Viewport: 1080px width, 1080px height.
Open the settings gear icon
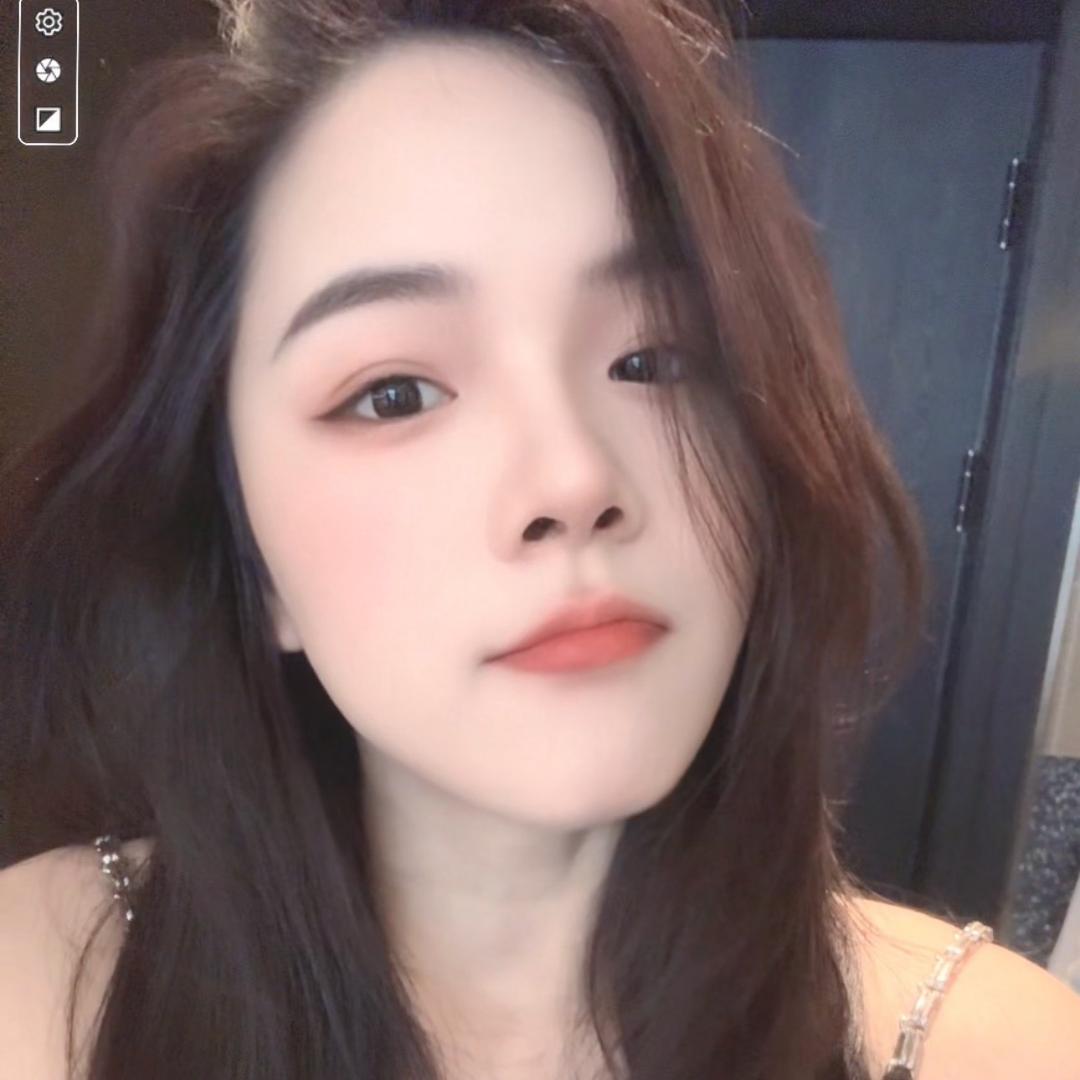click(x=48, y=22)
